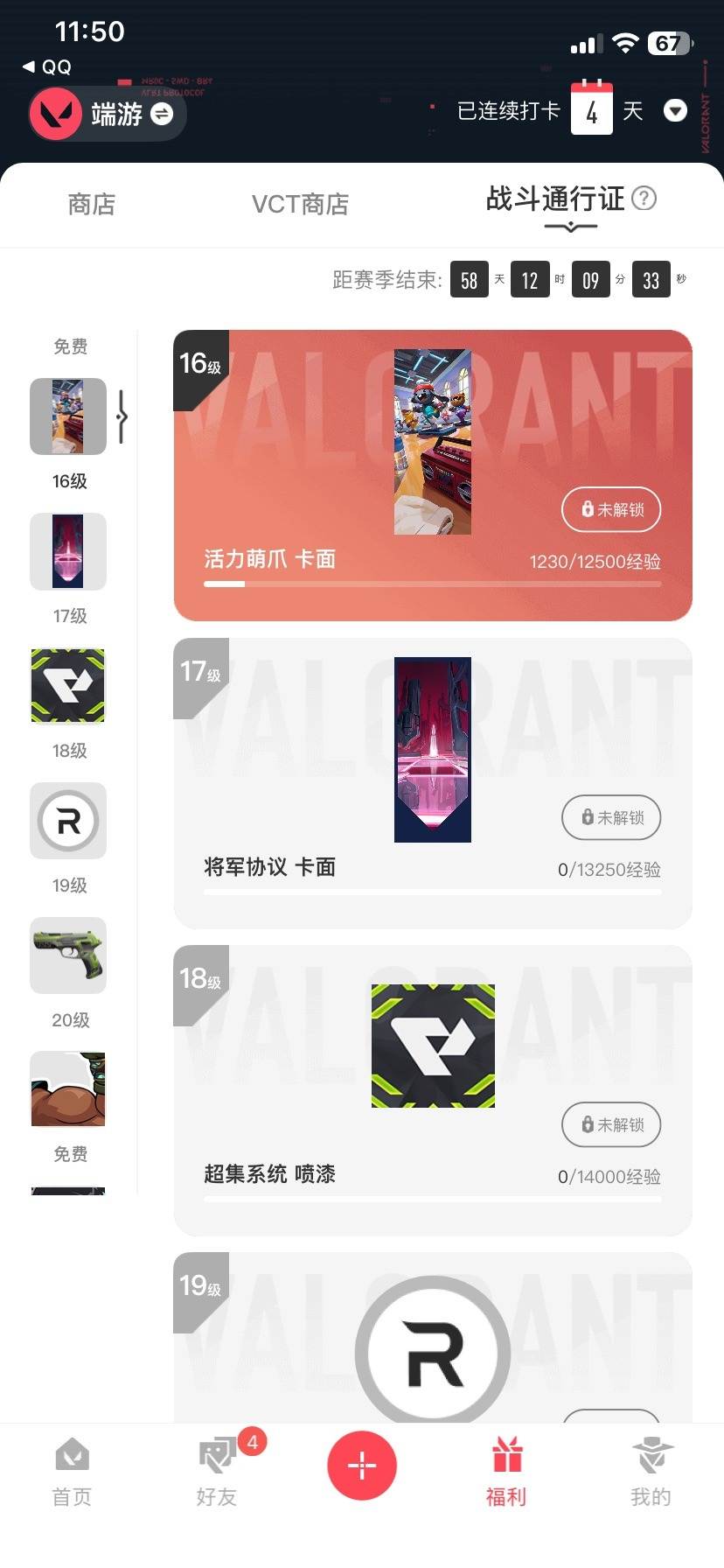
Task: Tap the experience progress bar on 活力萌爪 card
Action: [433, 584]
